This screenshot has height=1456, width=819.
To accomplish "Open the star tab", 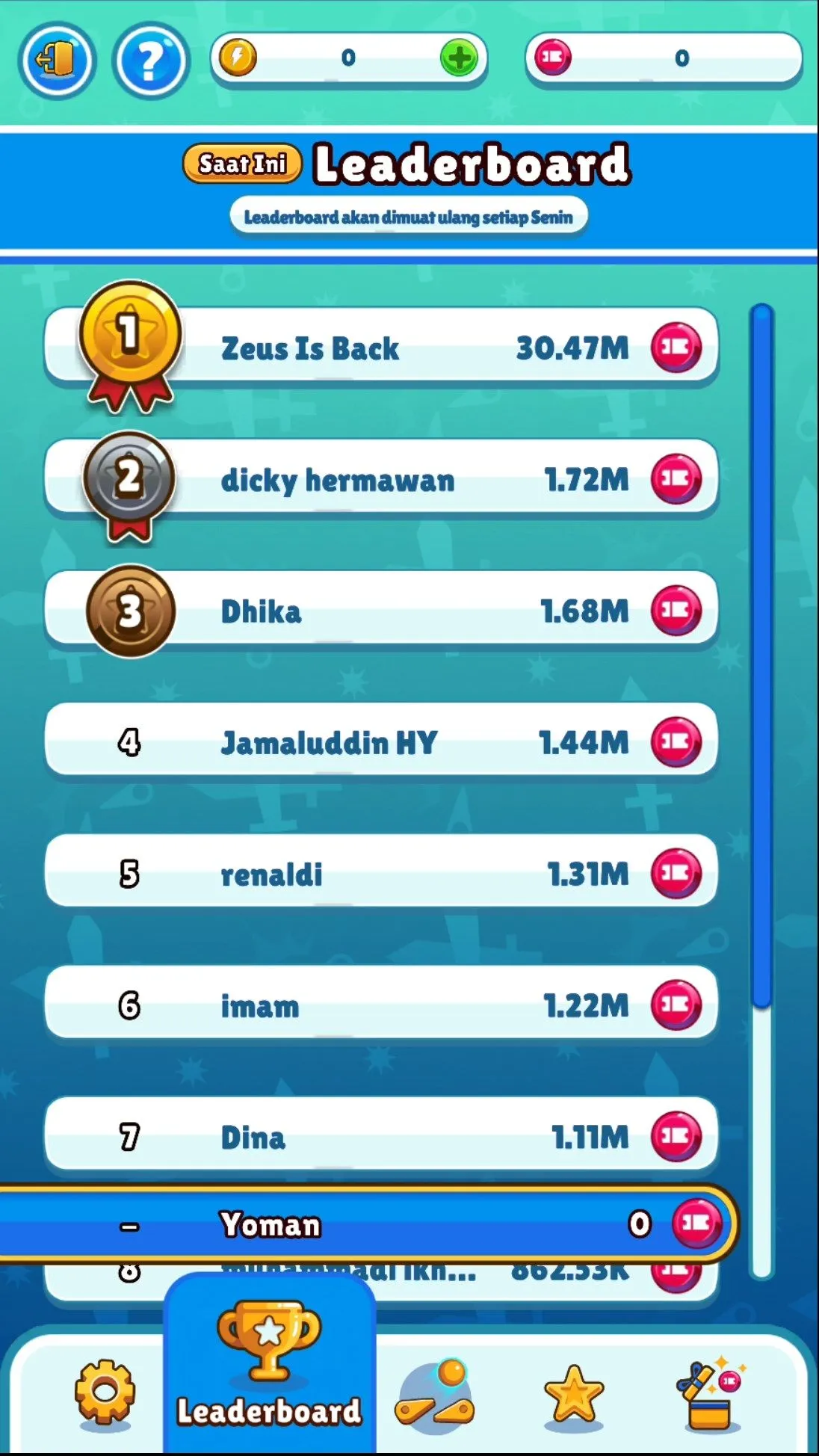I will tap(573, 1395).
